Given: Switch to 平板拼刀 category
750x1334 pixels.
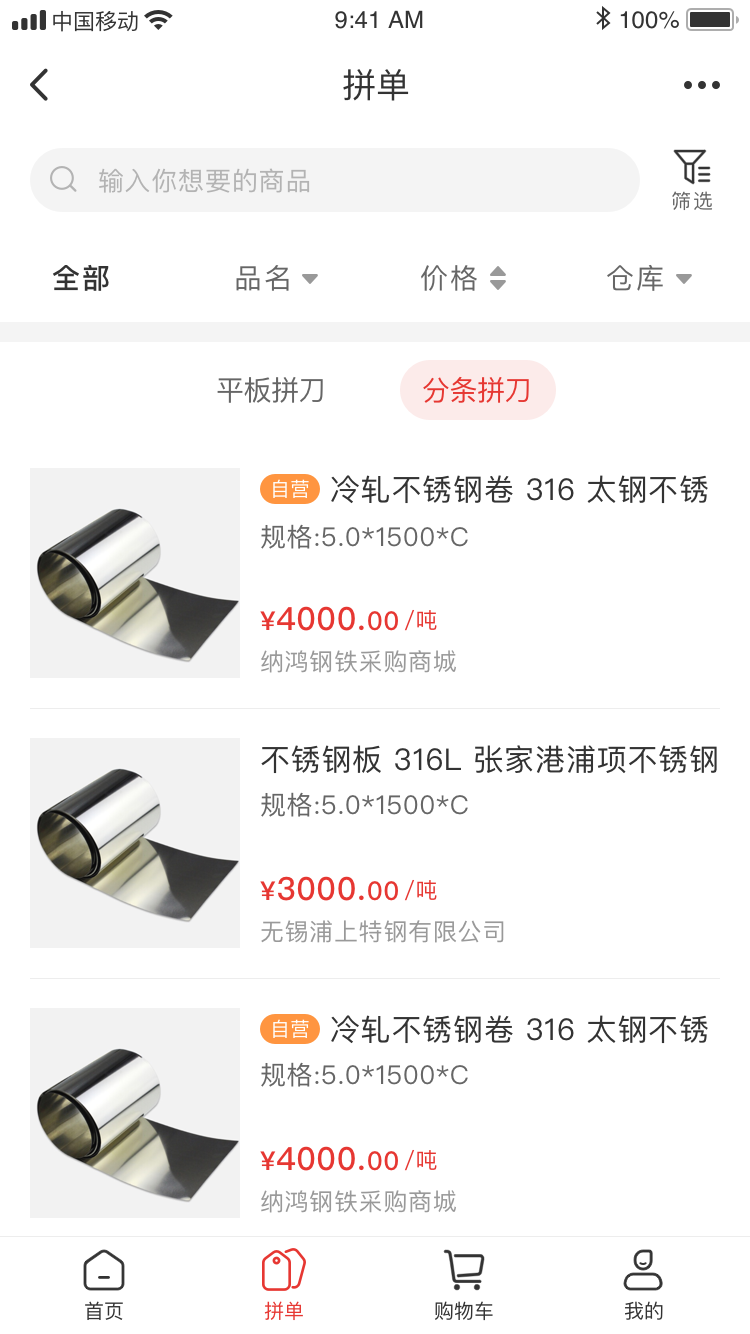Looking at the screenshot, I should click(x=268, y=390).
